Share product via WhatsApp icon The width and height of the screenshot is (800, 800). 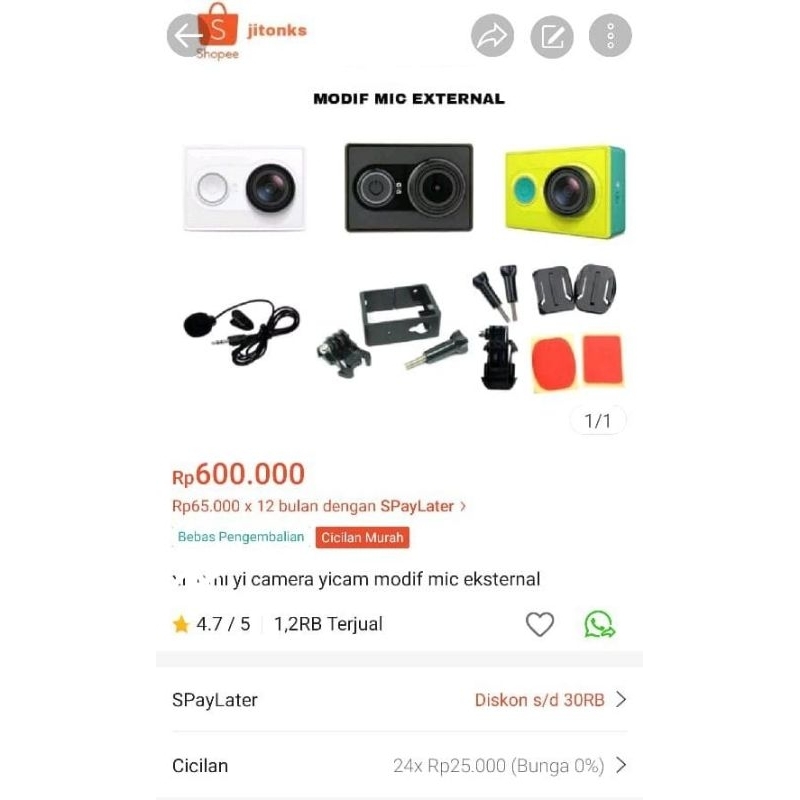(x=600, y=625)
